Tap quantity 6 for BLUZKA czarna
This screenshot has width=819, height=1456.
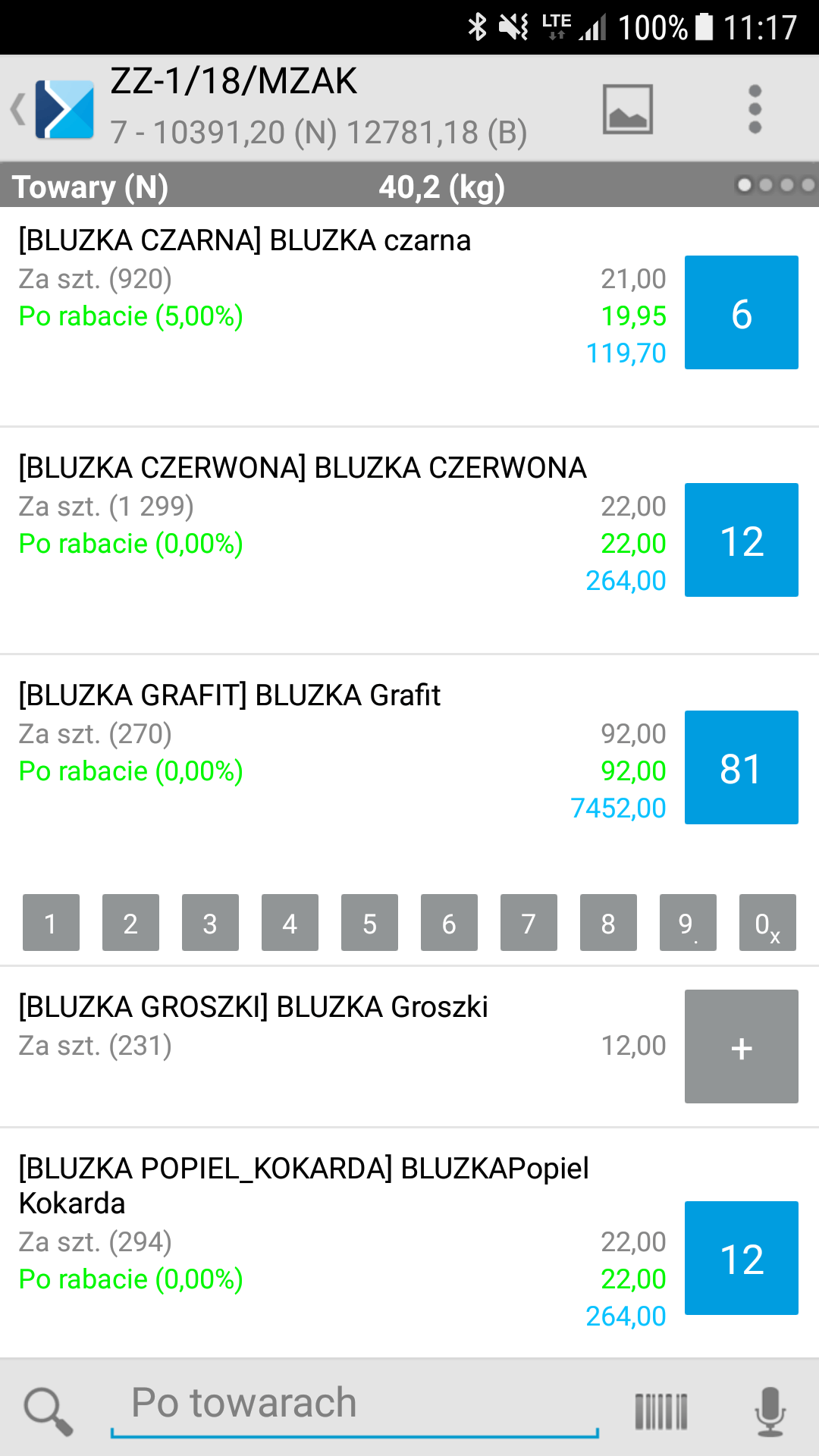click(742, 312)
